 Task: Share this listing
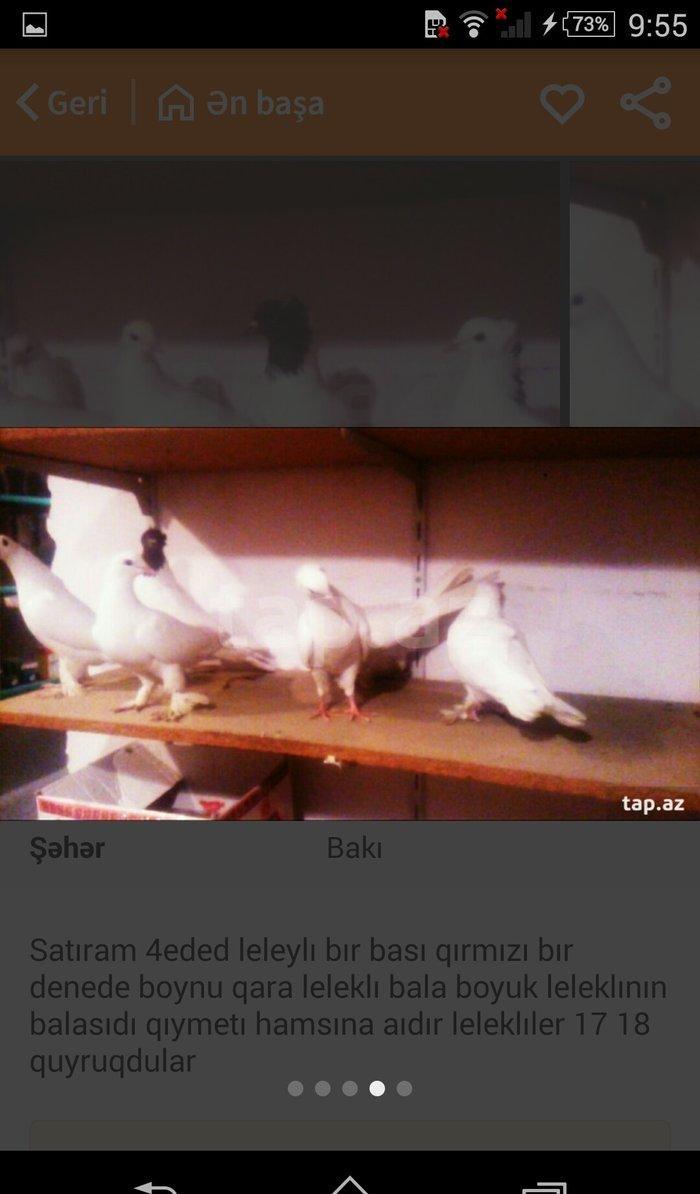646,103
